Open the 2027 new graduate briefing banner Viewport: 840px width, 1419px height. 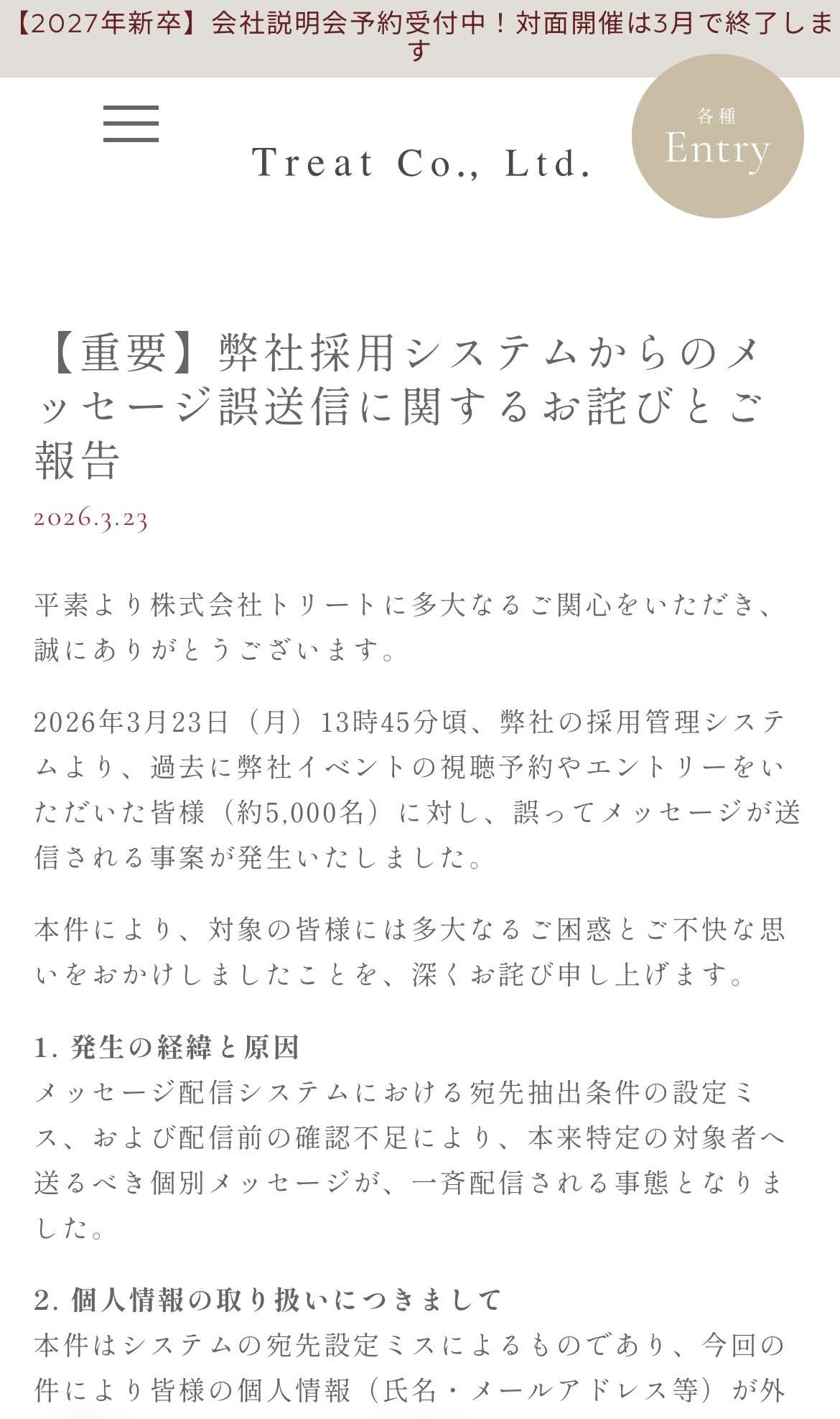click(x=420, y=37)
